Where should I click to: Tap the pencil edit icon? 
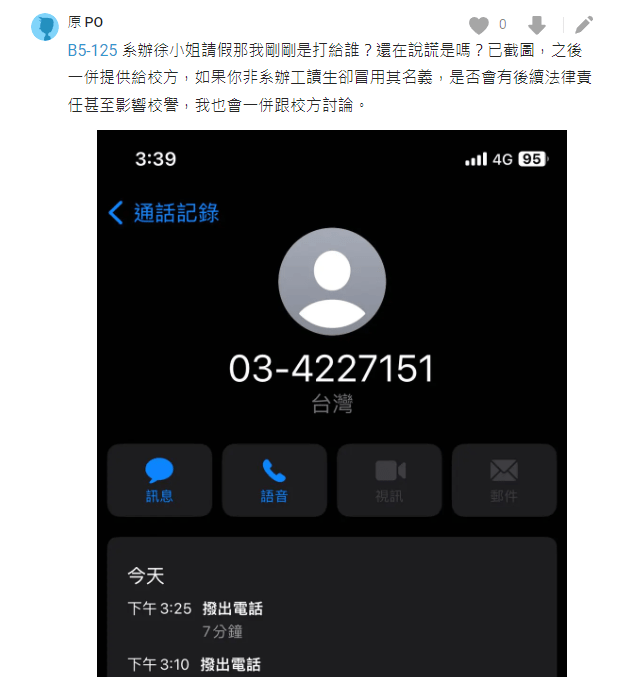click(x=585, y=25)
